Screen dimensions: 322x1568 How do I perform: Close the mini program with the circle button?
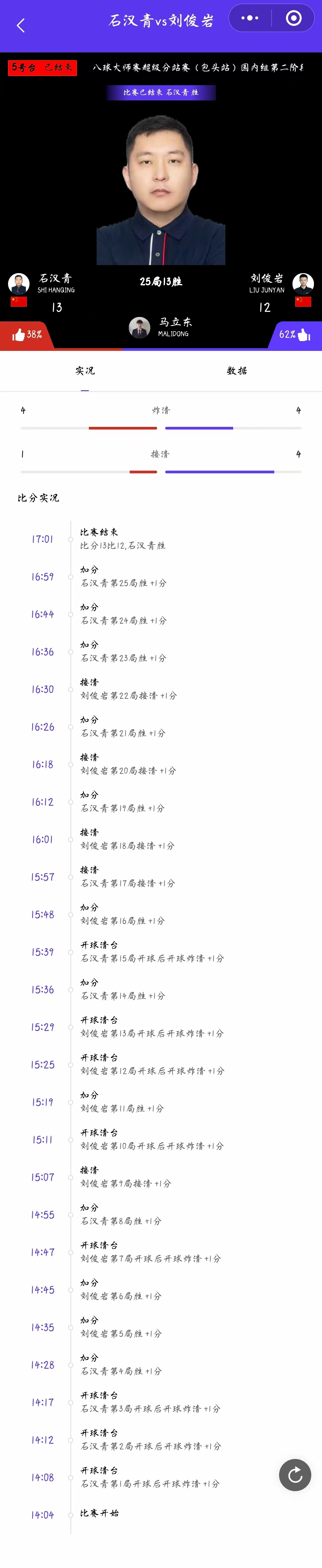coord(293,18)
